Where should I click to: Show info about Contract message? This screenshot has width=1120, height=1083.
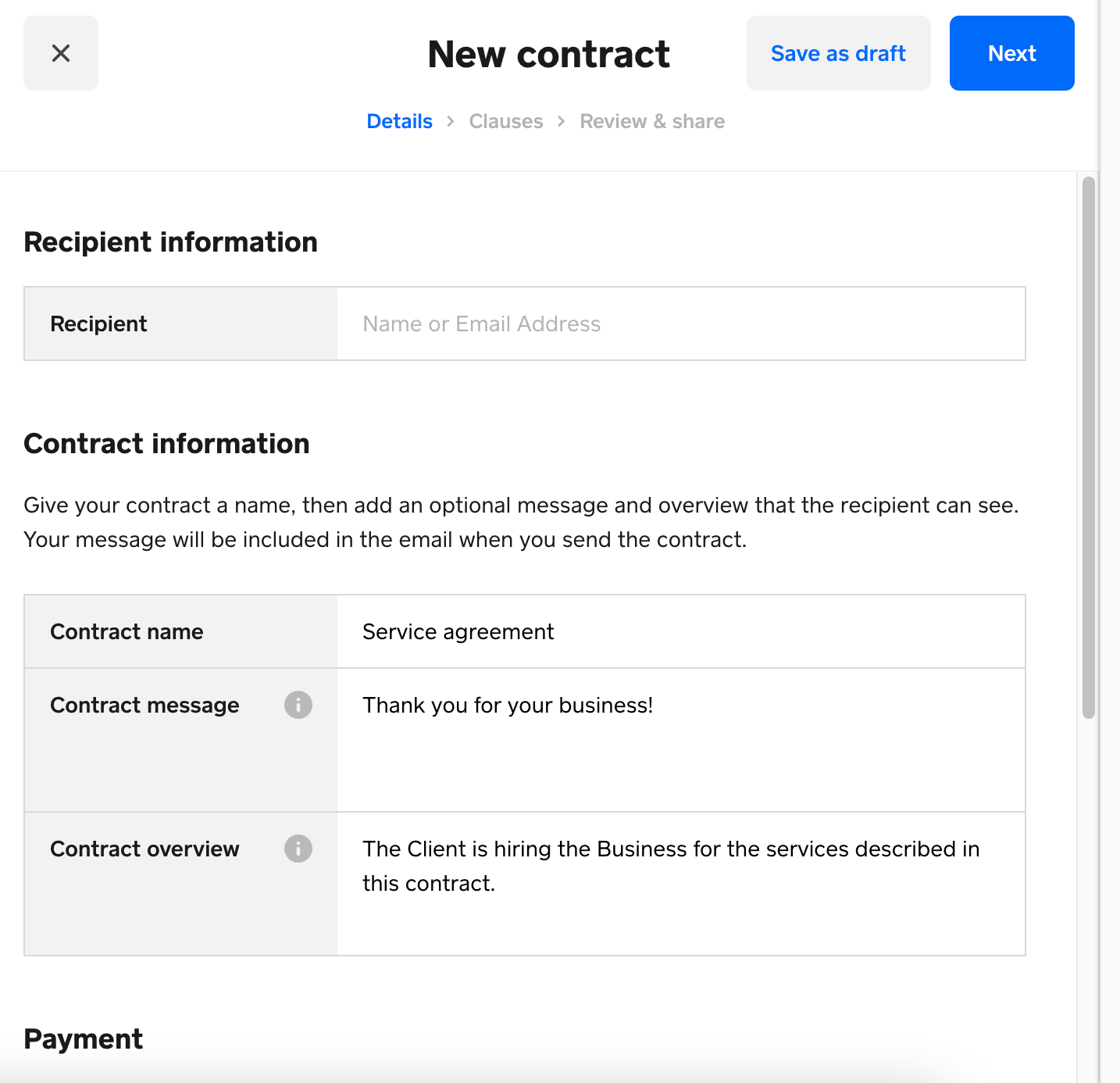coord(298,705)
